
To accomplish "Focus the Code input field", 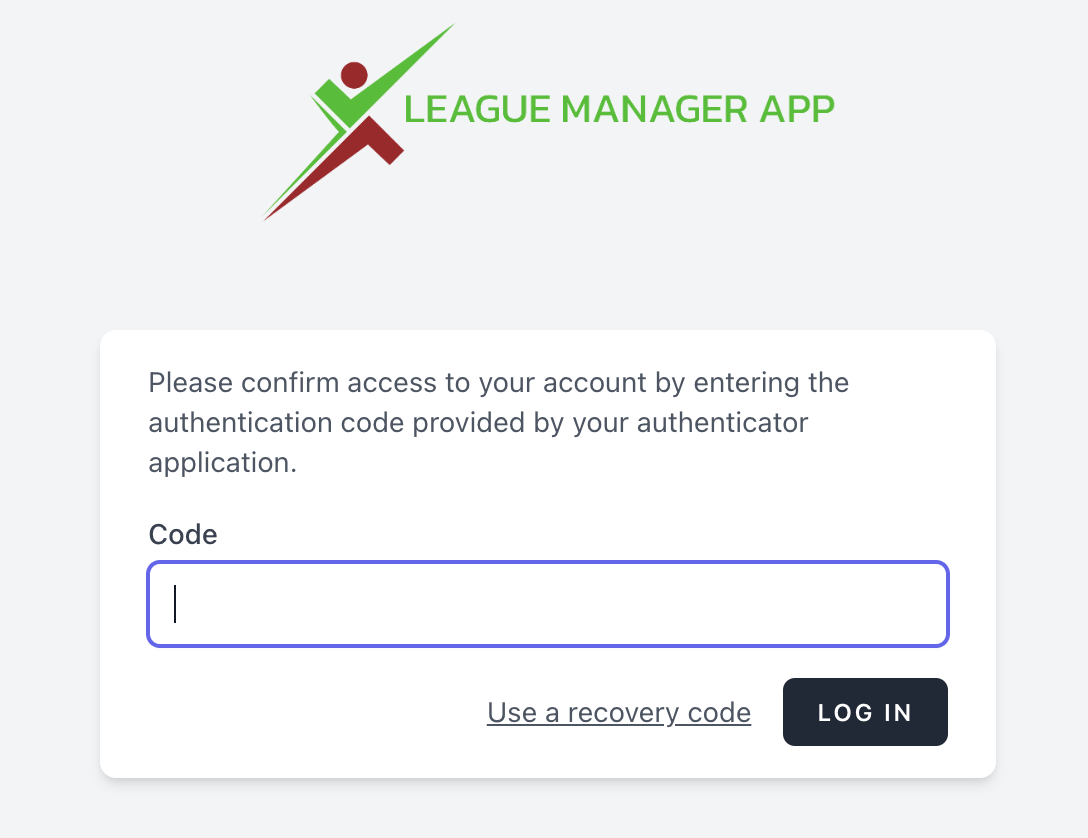I will [547, 604].
